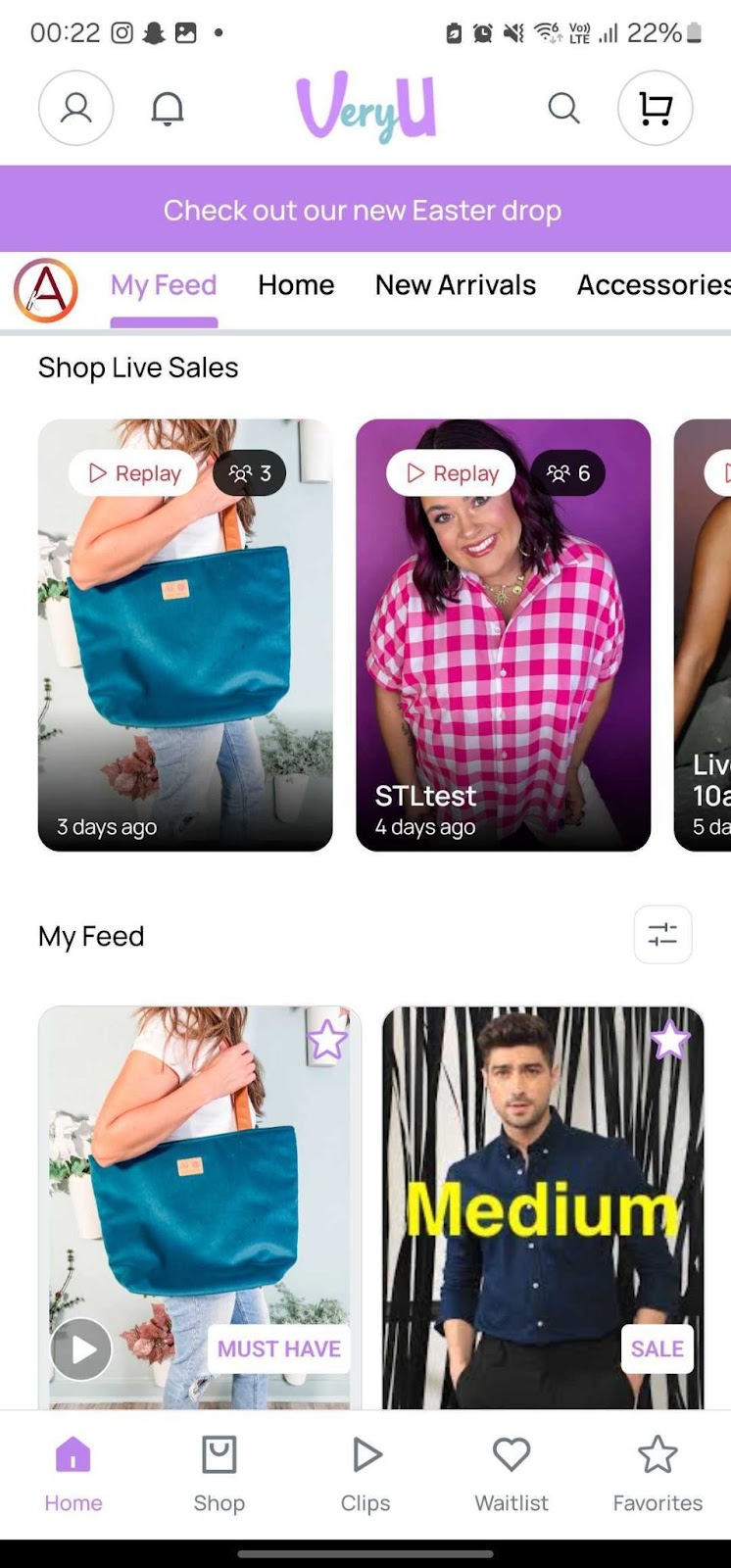Open the notifications bell
The height and width of the screenshot is (1568, 731).
[x=168, y=108]
